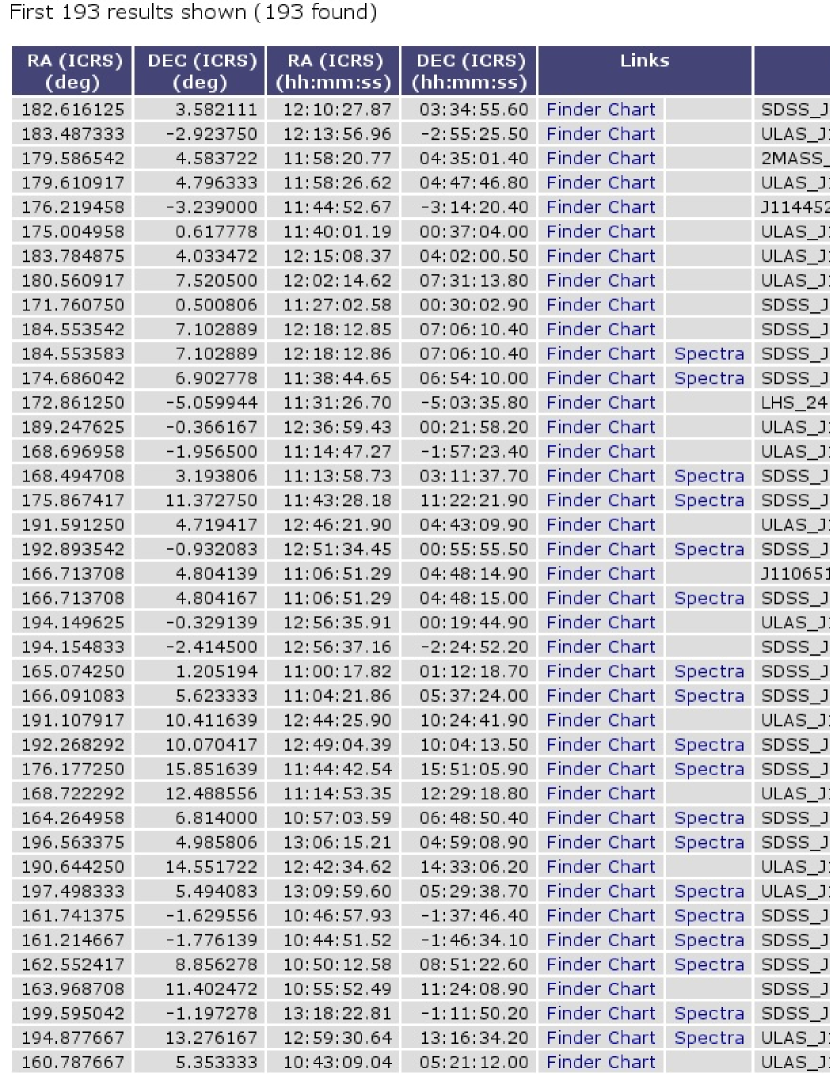This screenshot has height=1075, width=830.
Task: Open Finder Chart for RA 191.591250
Action: pyautogui.click(x=600, y=525)
